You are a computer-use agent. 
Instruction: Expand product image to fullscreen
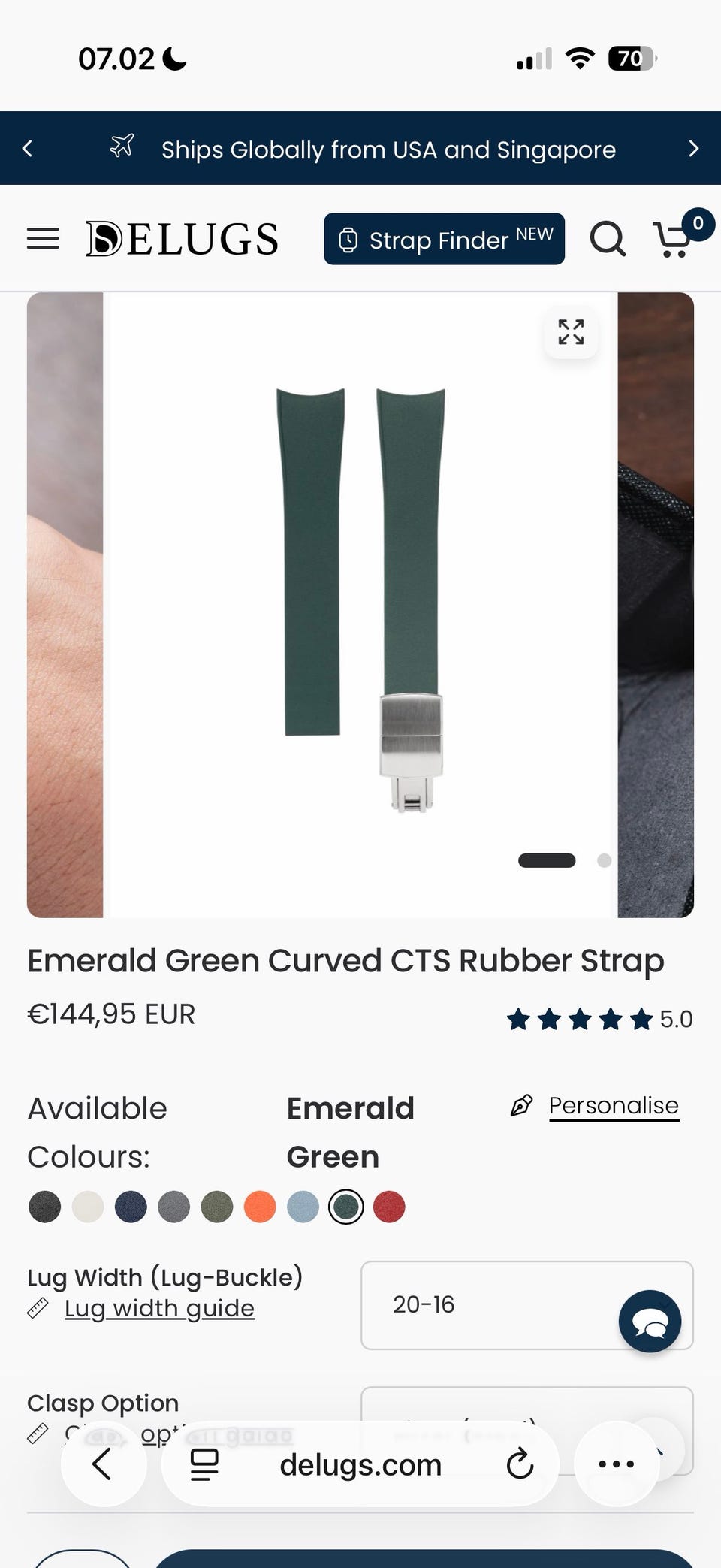pos(571,332)
